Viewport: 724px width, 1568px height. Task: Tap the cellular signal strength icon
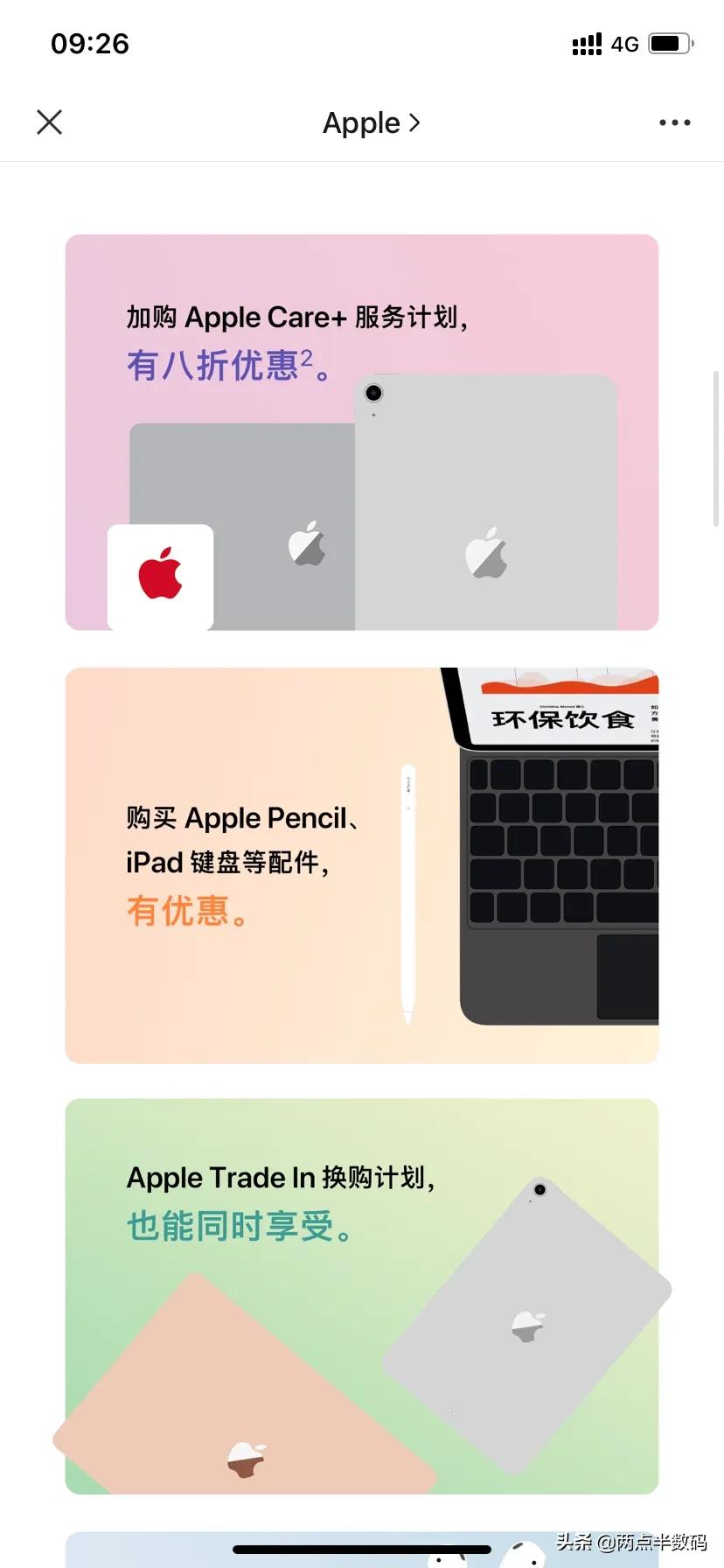(584, 43)
